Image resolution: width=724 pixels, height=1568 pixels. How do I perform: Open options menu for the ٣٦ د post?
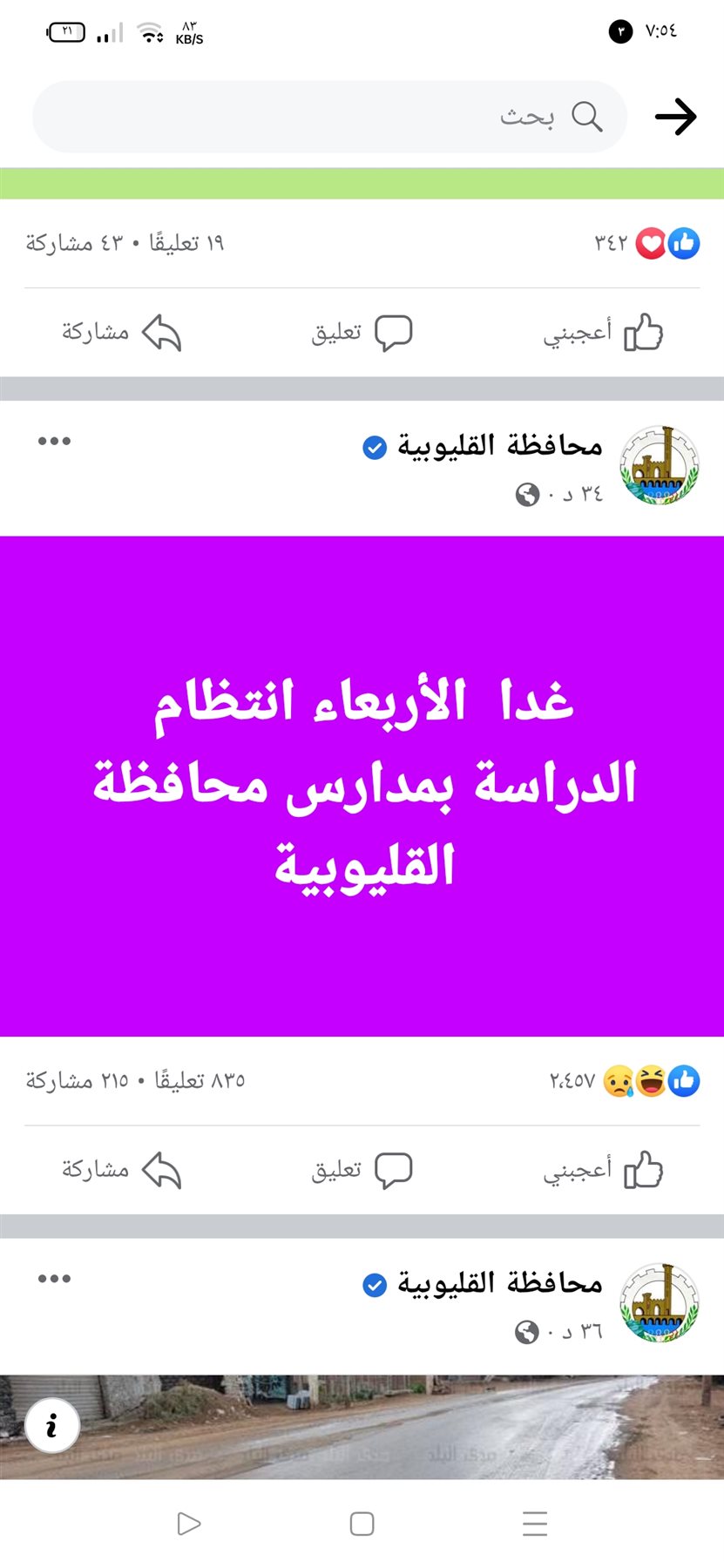click(x=54, y=1279)
